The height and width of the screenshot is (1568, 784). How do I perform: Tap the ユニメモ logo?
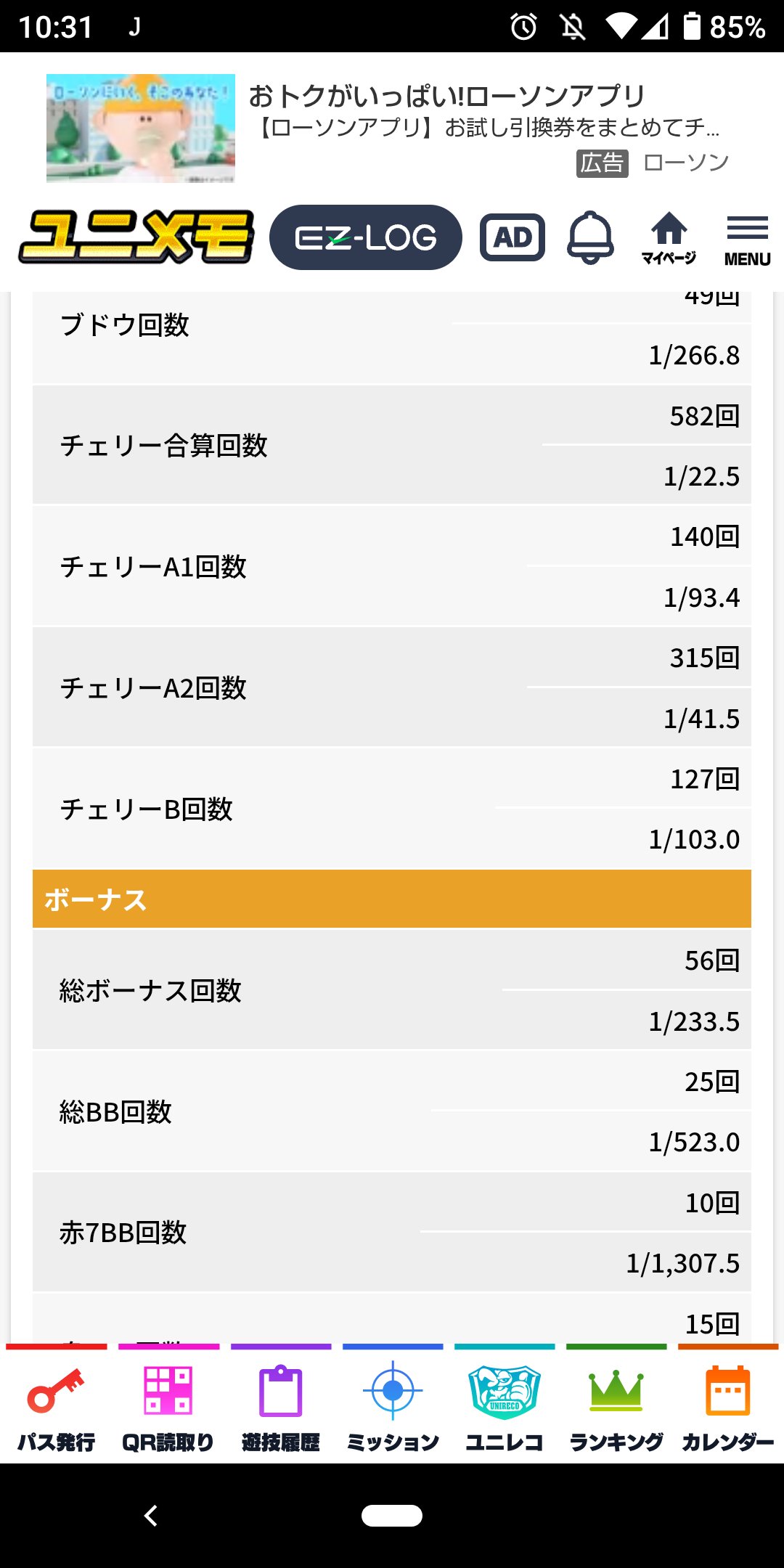tap(136, 237)
